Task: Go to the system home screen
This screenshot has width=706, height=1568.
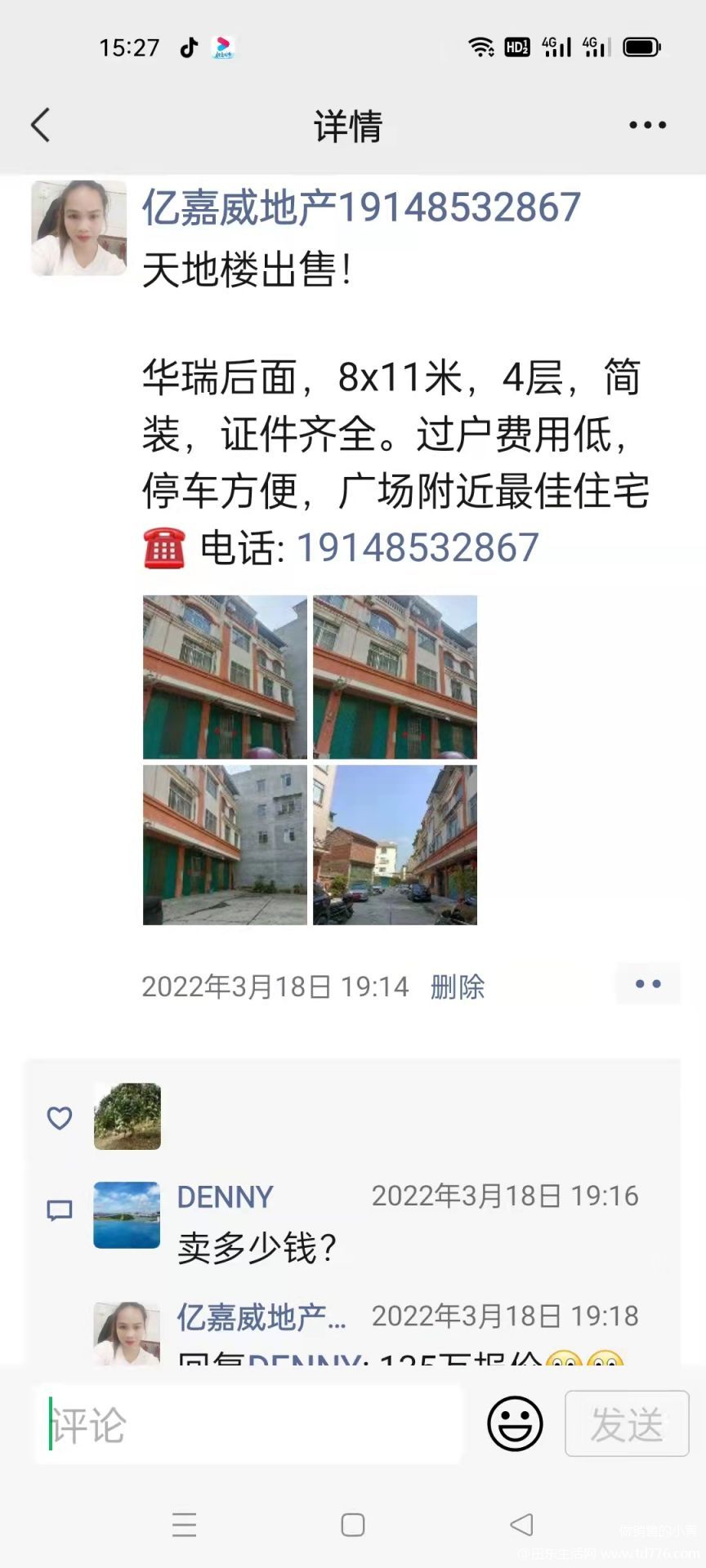Action: (353, 1525)
